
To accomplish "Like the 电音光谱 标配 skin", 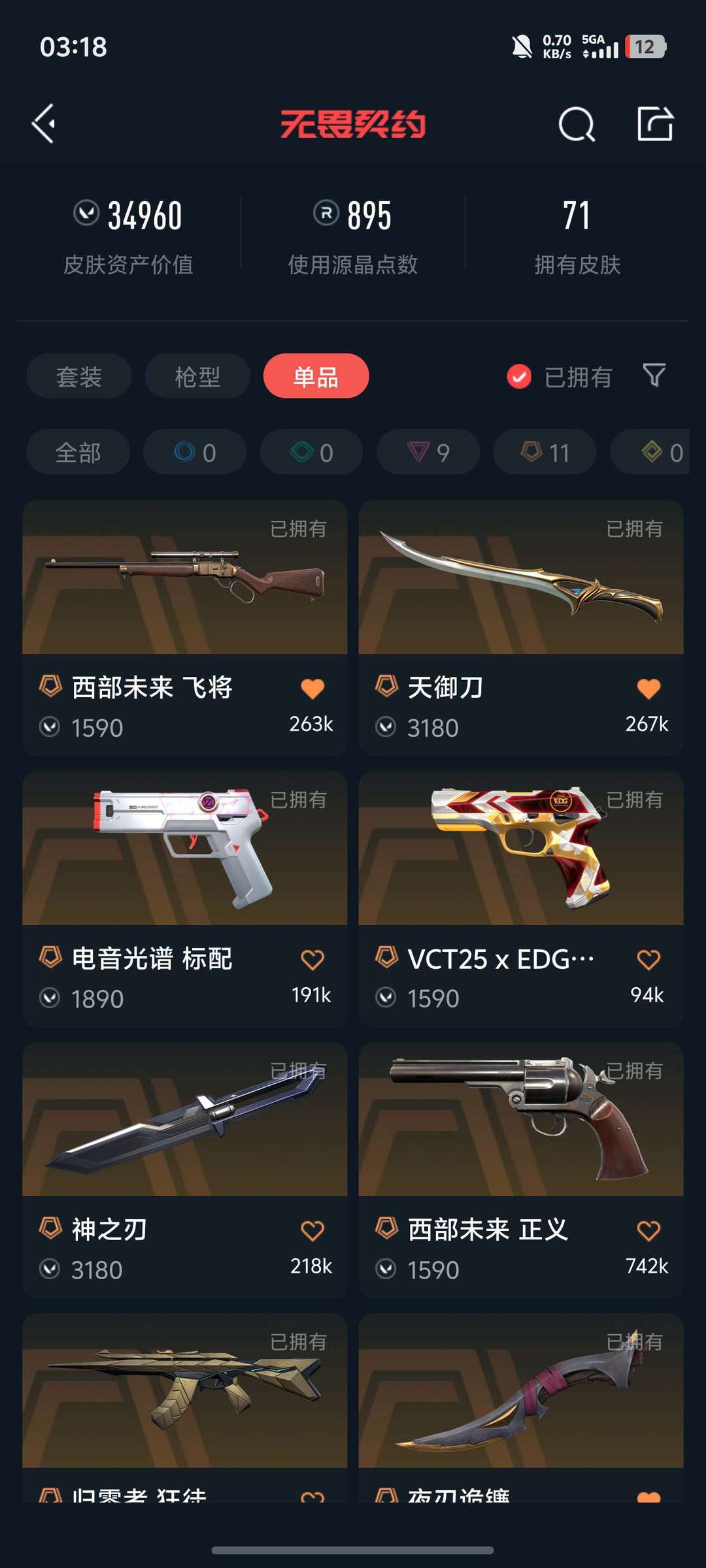I will click(312, 960).
